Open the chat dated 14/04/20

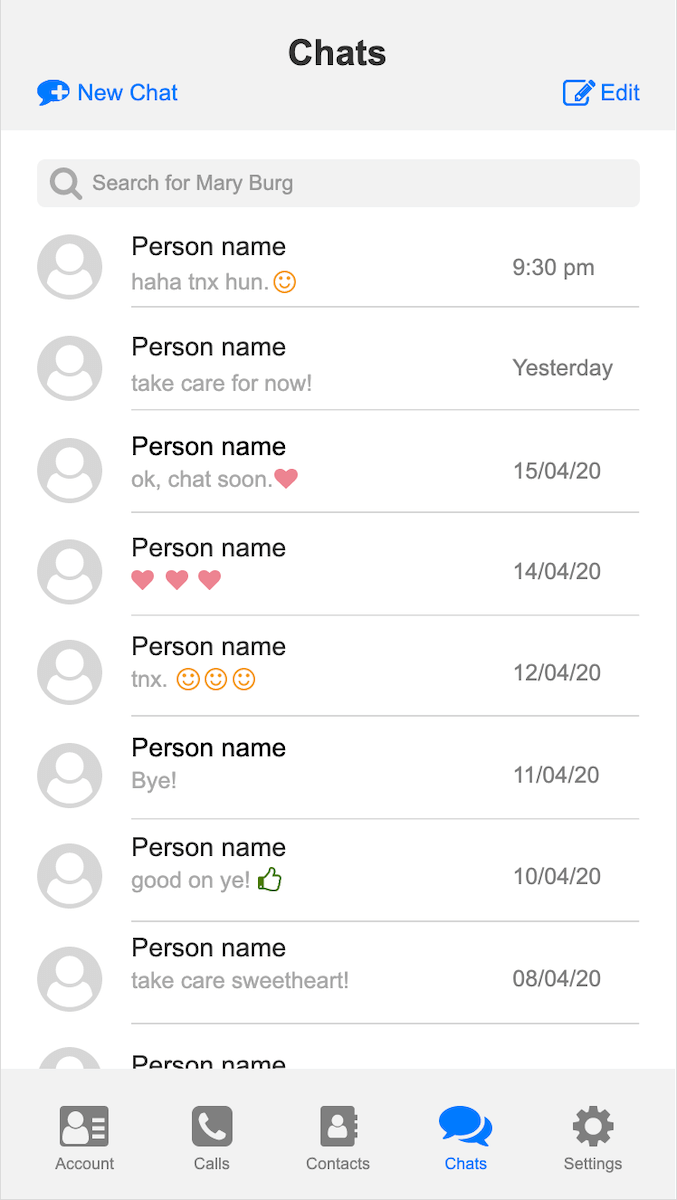338,571
